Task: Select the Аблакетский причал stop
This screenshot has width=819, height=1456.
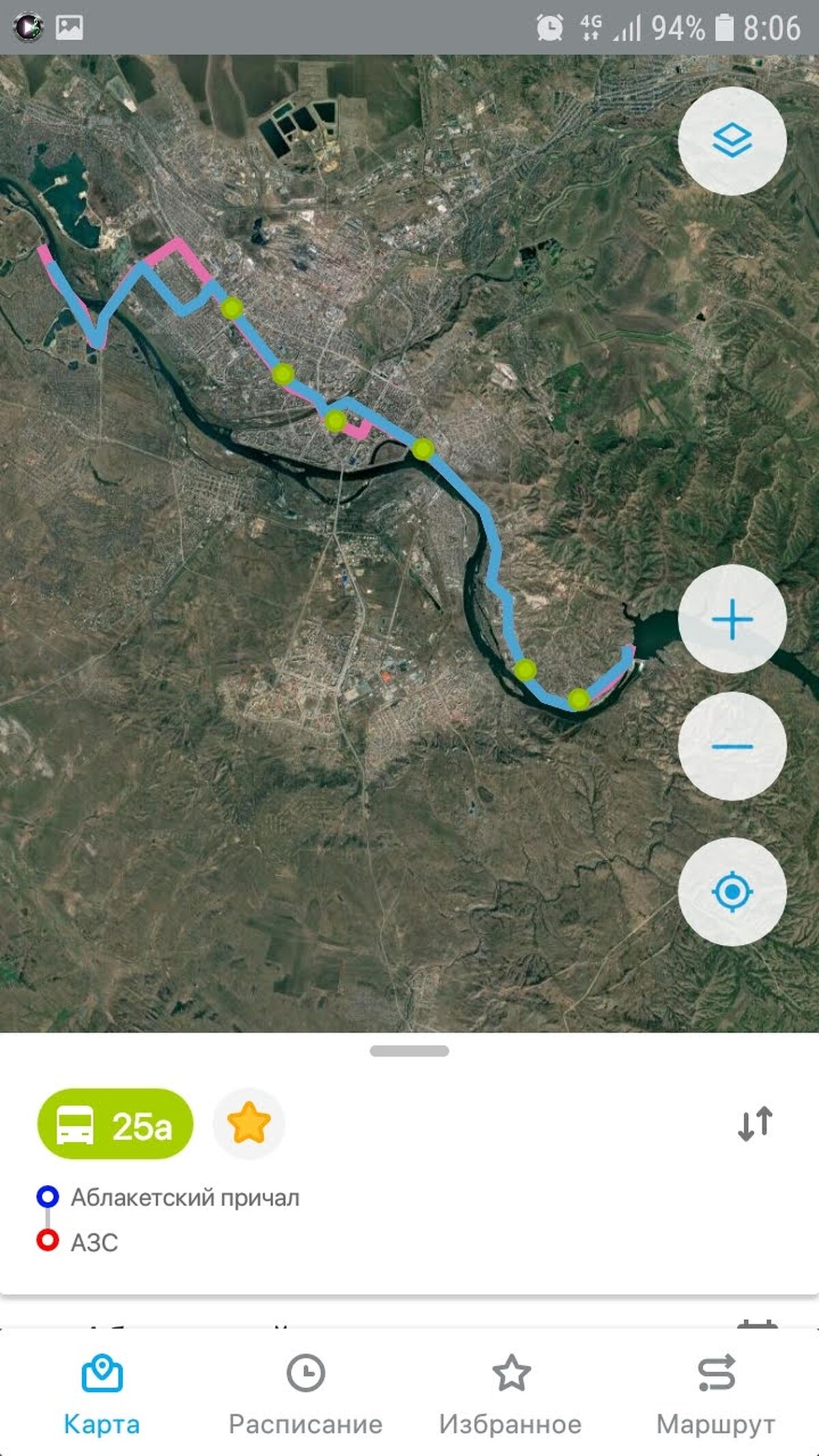Action: click(x=185, y=1197)
